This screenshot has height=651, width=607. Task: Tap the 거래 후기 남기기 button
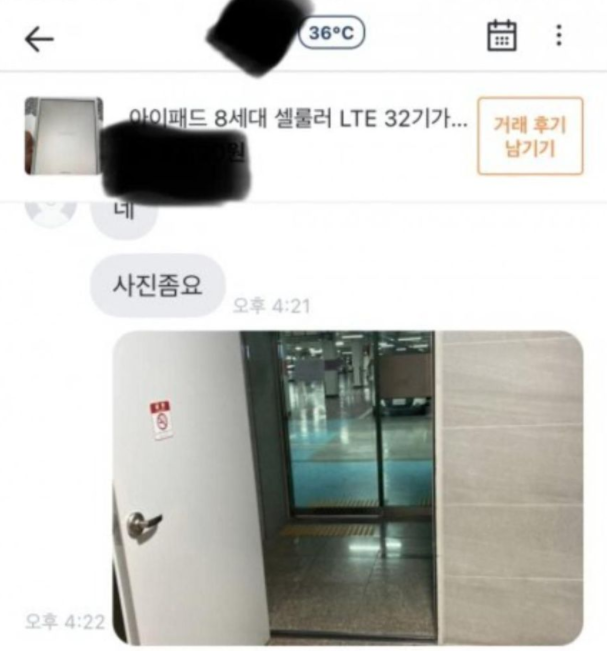point(529,136)
